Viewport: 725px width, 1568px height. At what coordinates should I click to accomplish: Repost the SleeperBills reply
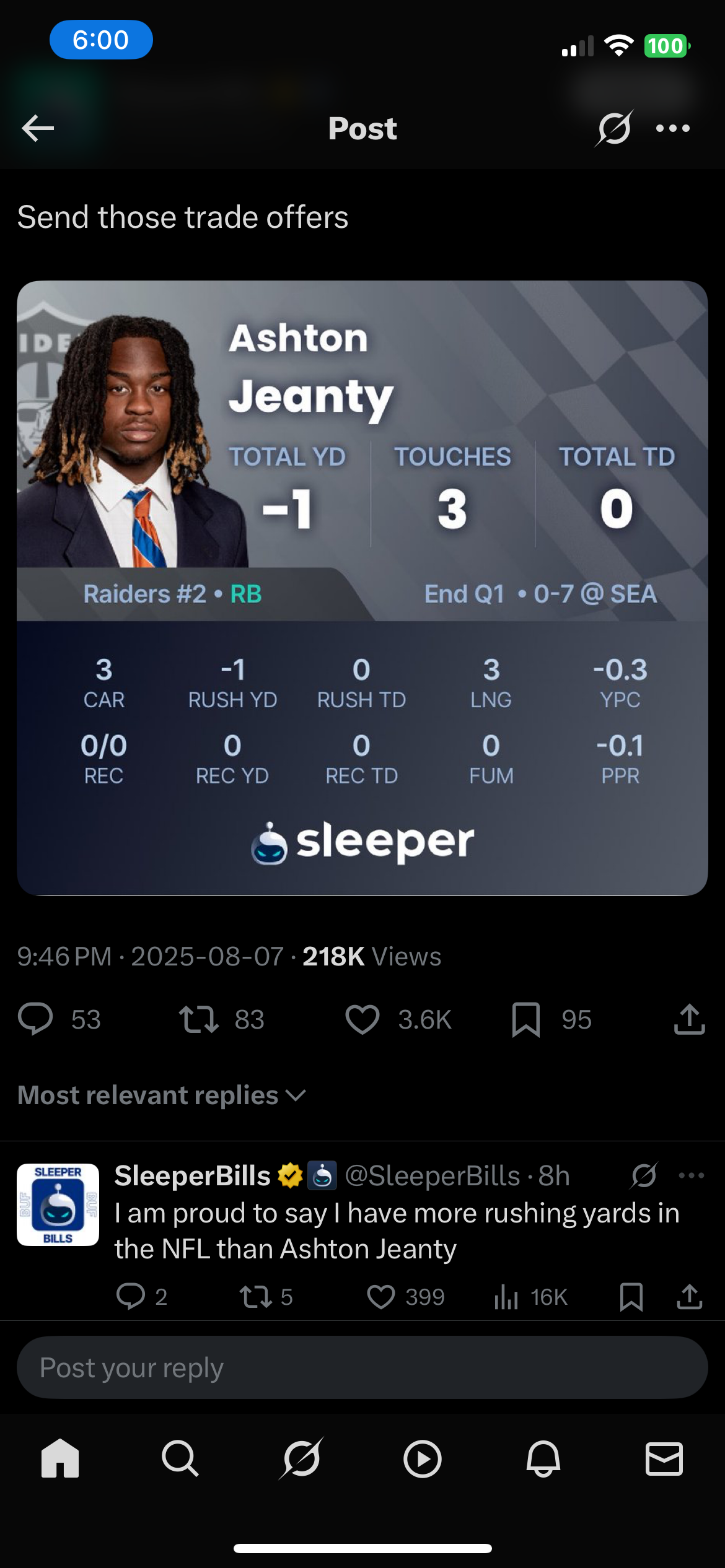click(255, 1296)
